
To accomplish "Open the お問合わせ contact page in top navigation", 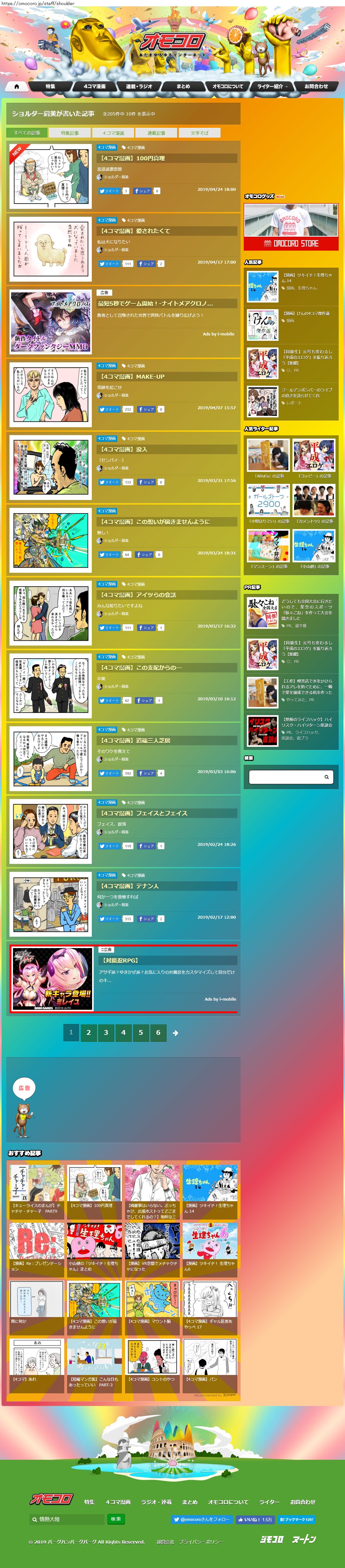I will click(x=316, y=86).
